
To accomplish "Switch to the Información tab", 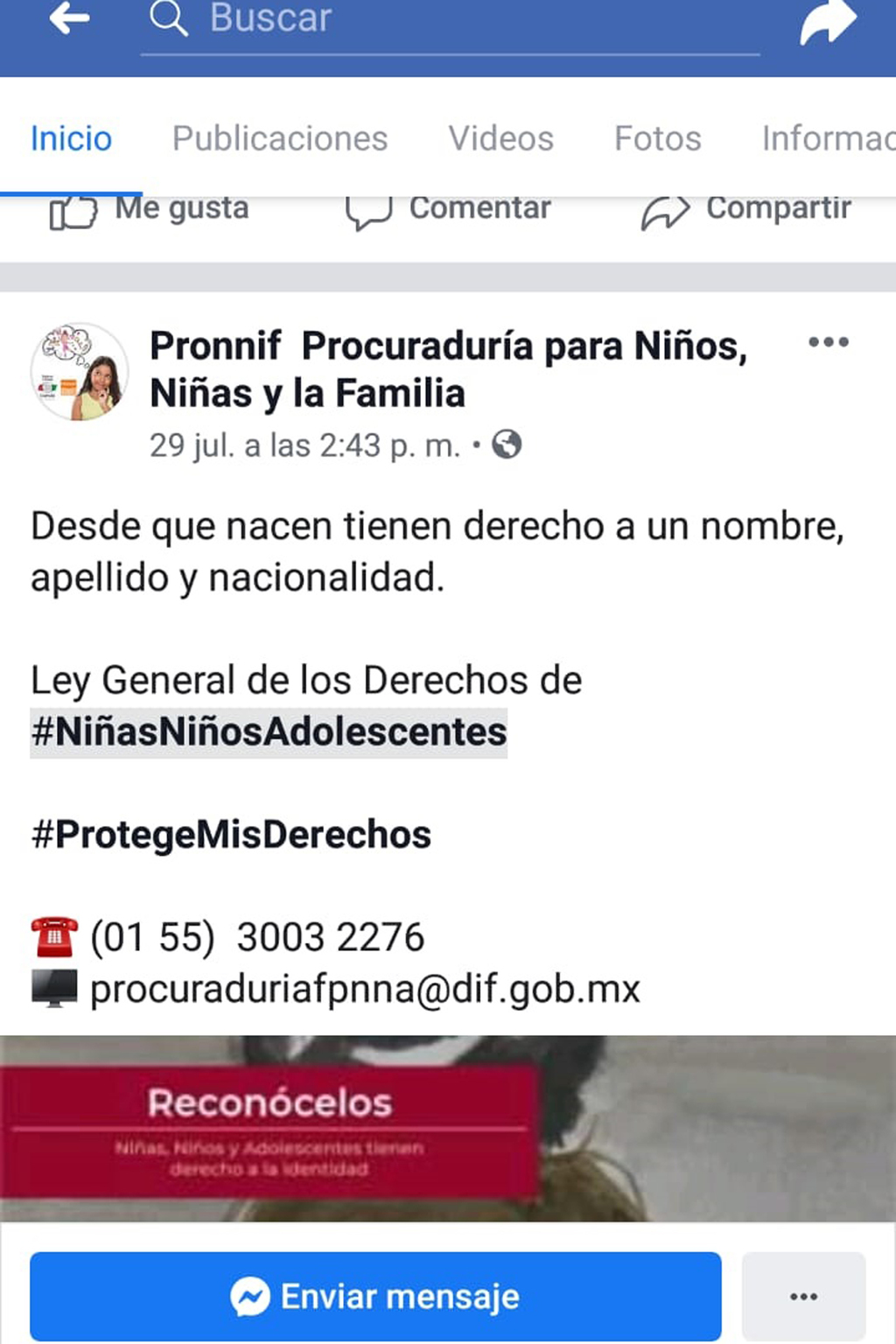I will [827, 138].
